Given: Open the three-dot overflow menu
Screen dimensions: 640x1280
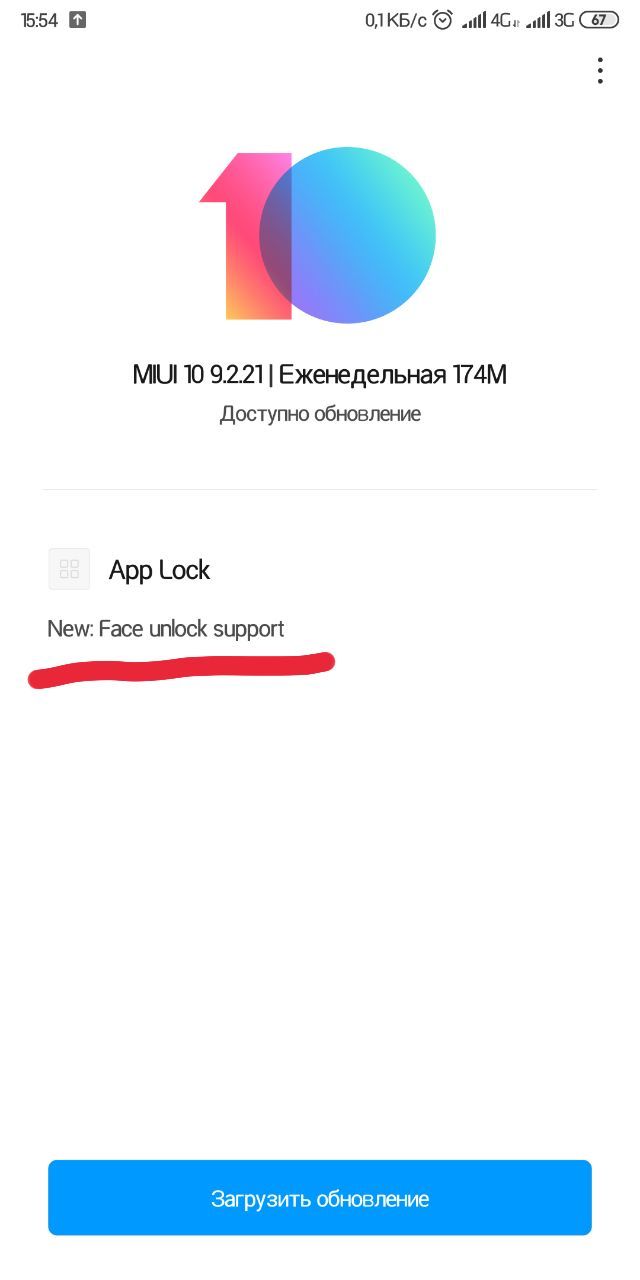Looking at the screenshot, I should coord(600,70).
